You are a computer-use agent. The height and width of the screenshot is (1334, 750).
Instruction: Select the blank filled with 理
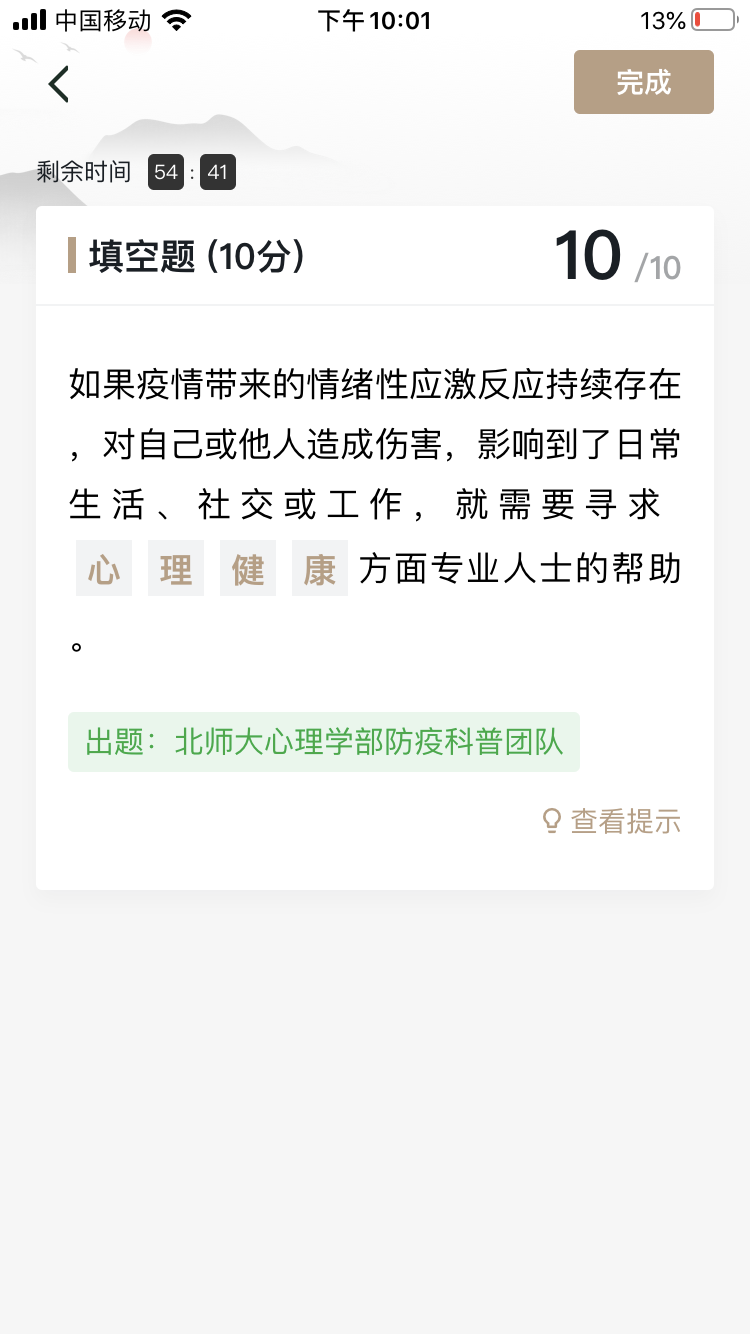point(176,569)
